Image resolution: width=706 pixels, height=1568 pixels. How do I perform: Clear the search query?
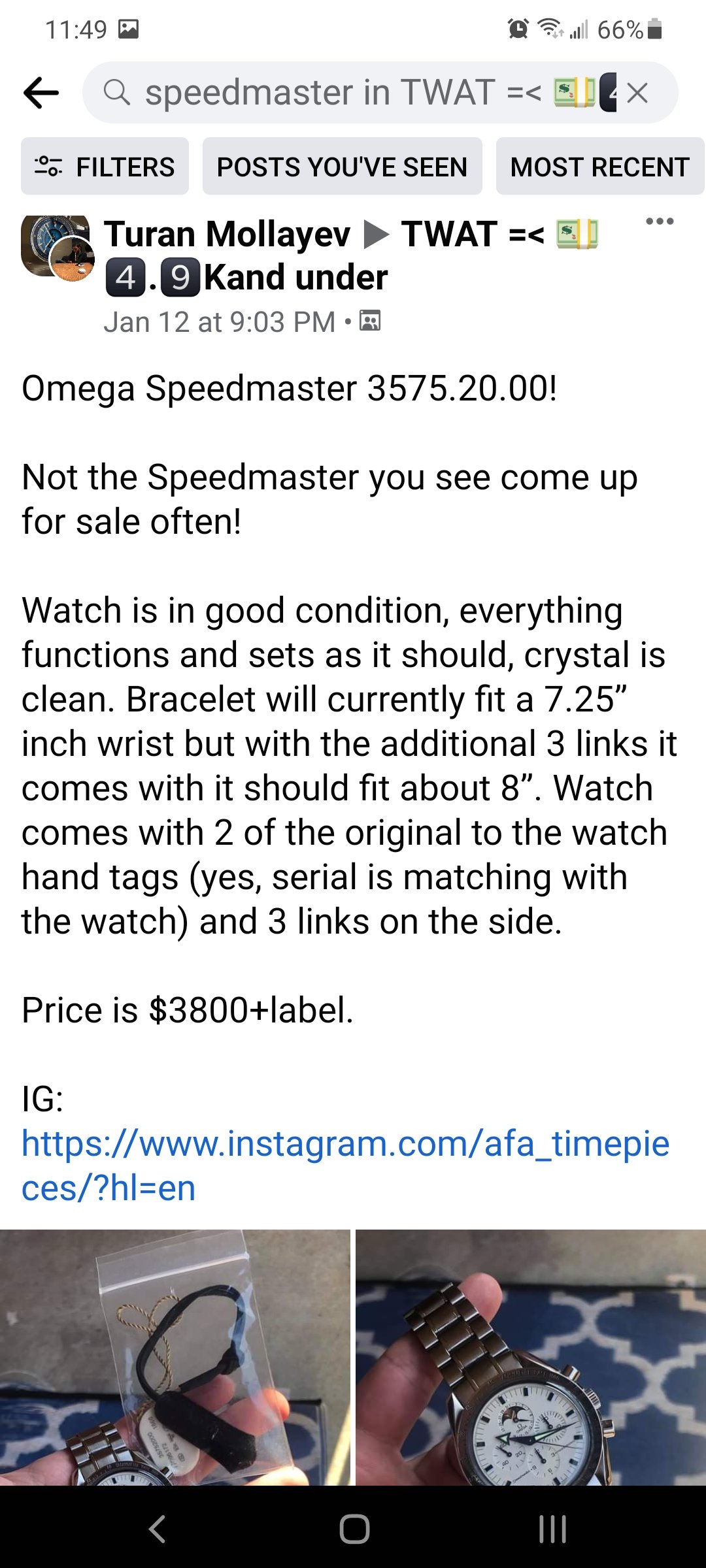click(x=637, y=93)
